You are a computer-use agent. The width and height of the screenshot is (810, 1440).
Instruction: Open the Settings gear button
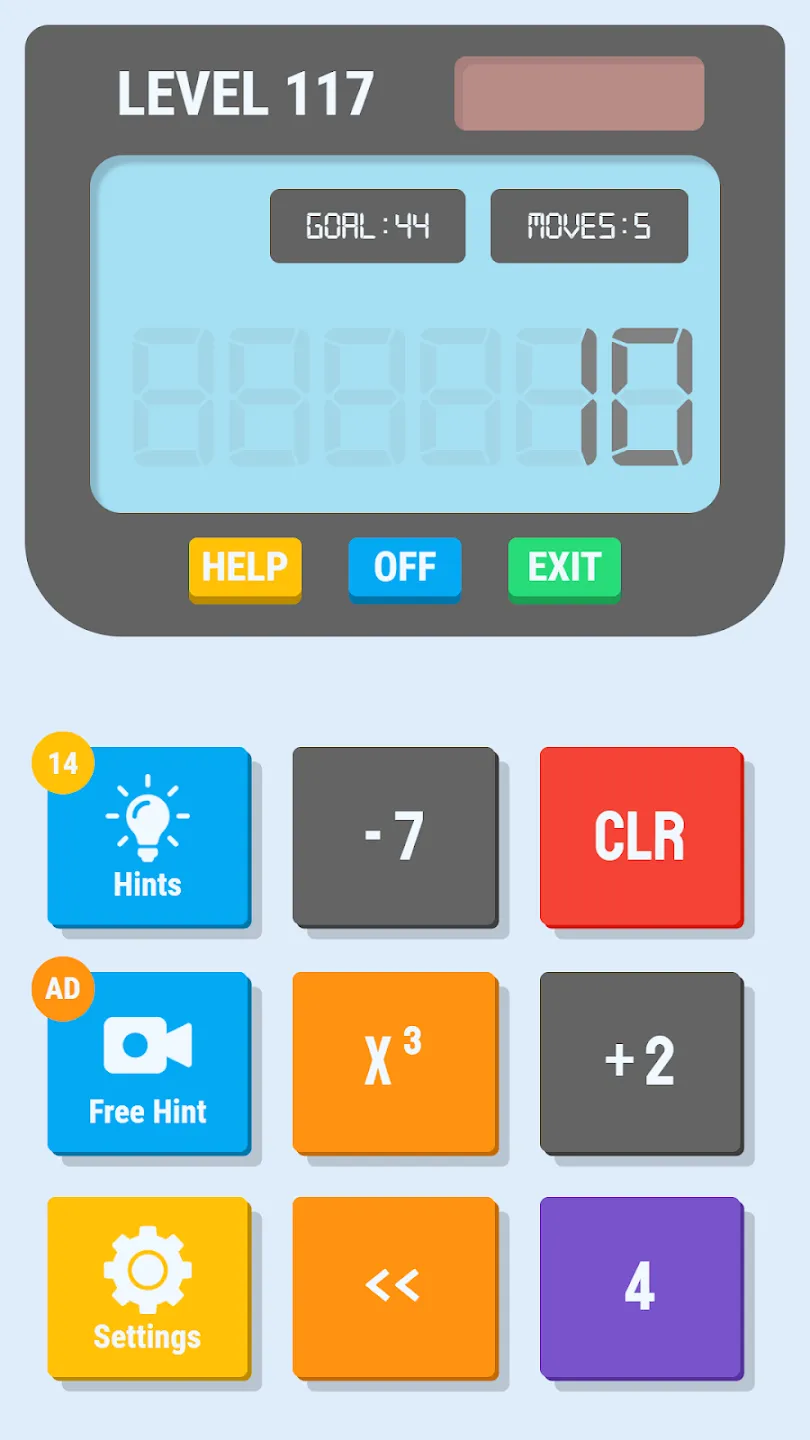(x=149, y=1288)
